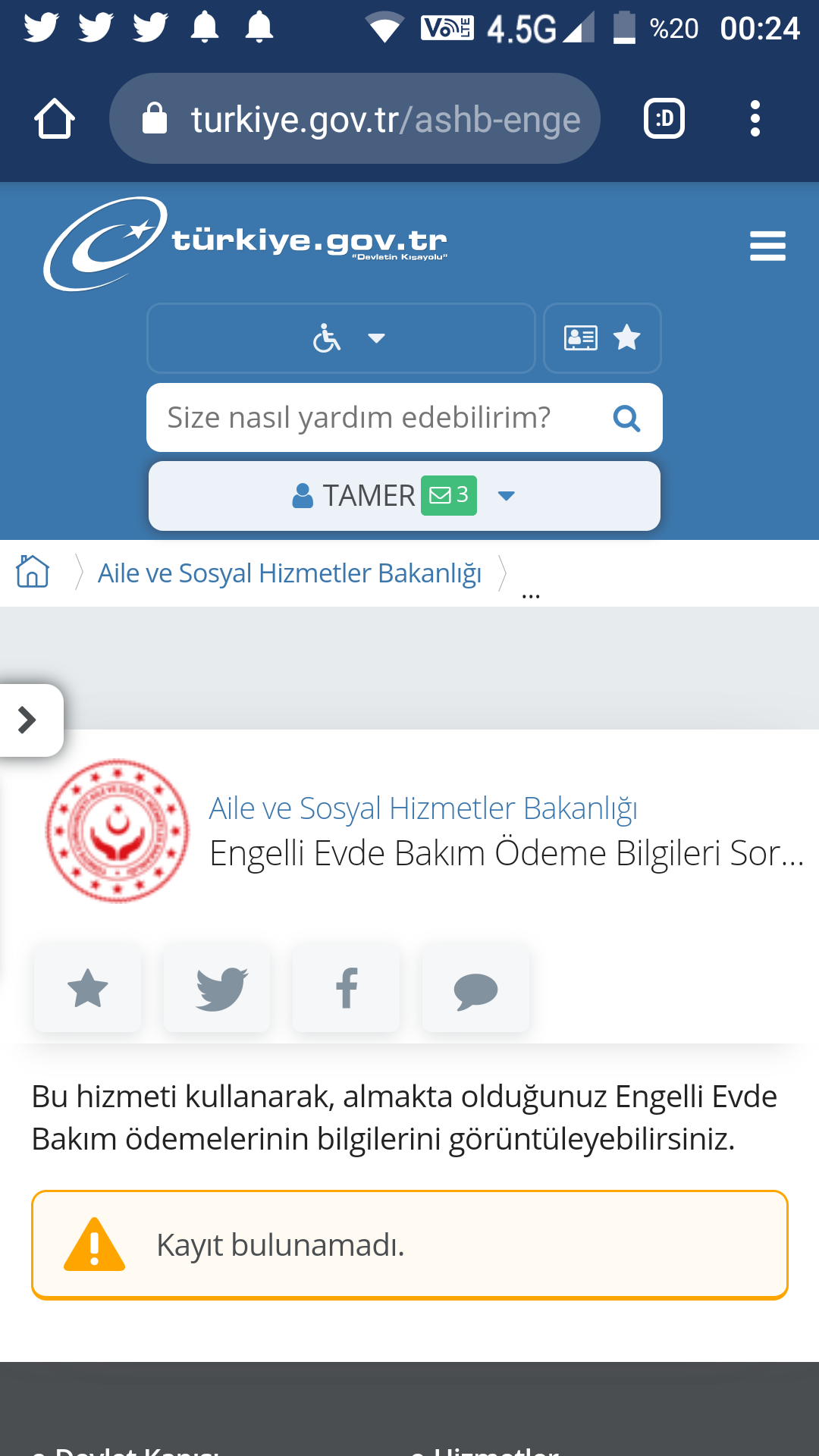The width and height of the screenshot is (819, 1456).
Task: Open the Aile ve Sosyal Hizmetler Bakanlığı breadcrumb
Action: [x=290, y=573]
